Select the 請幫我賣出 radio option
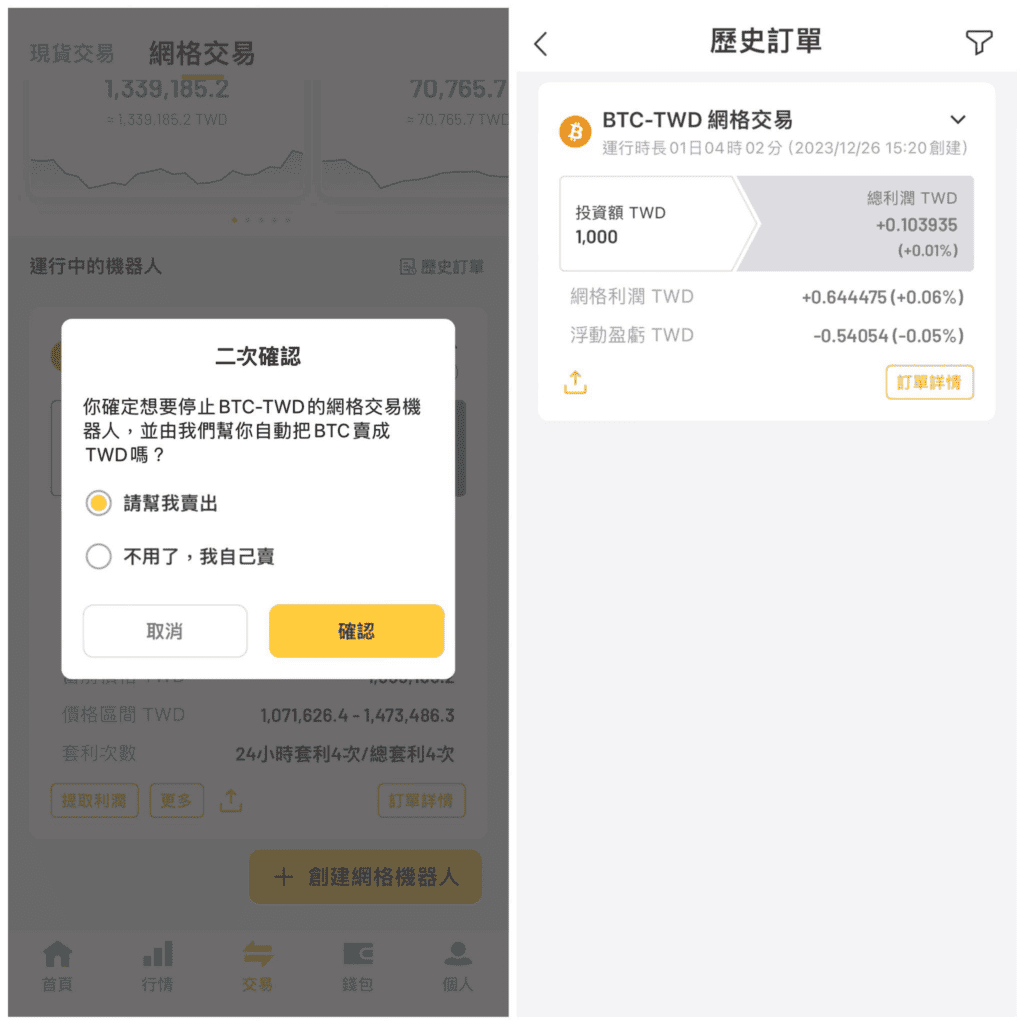Image resolution: width=1024 pixels, height=1024 pixels. pyautogui.click(x=98, y=503)
